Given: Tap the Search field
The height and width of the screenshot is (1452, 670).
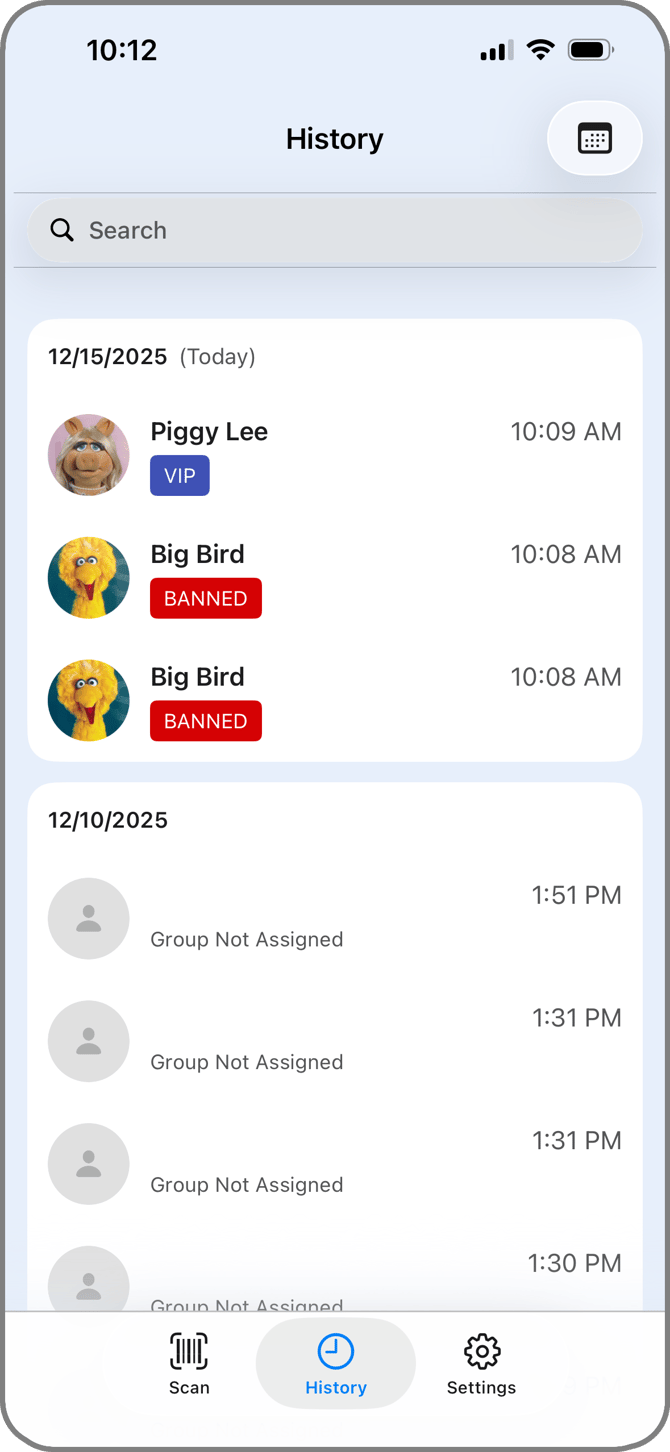Looking at the screenshot, I should pos(334,230).
